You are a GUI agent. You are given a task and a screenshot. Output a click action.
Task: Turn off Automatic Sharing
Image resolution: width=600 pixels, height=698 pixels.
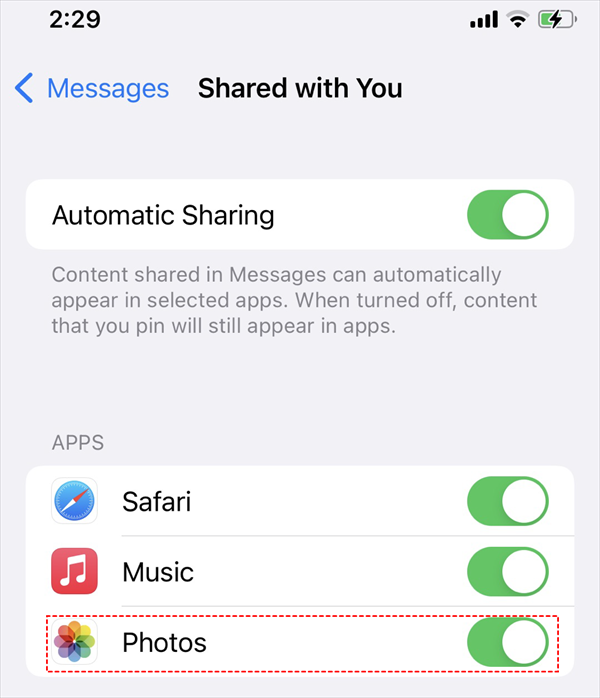click(x=508, y=215)
